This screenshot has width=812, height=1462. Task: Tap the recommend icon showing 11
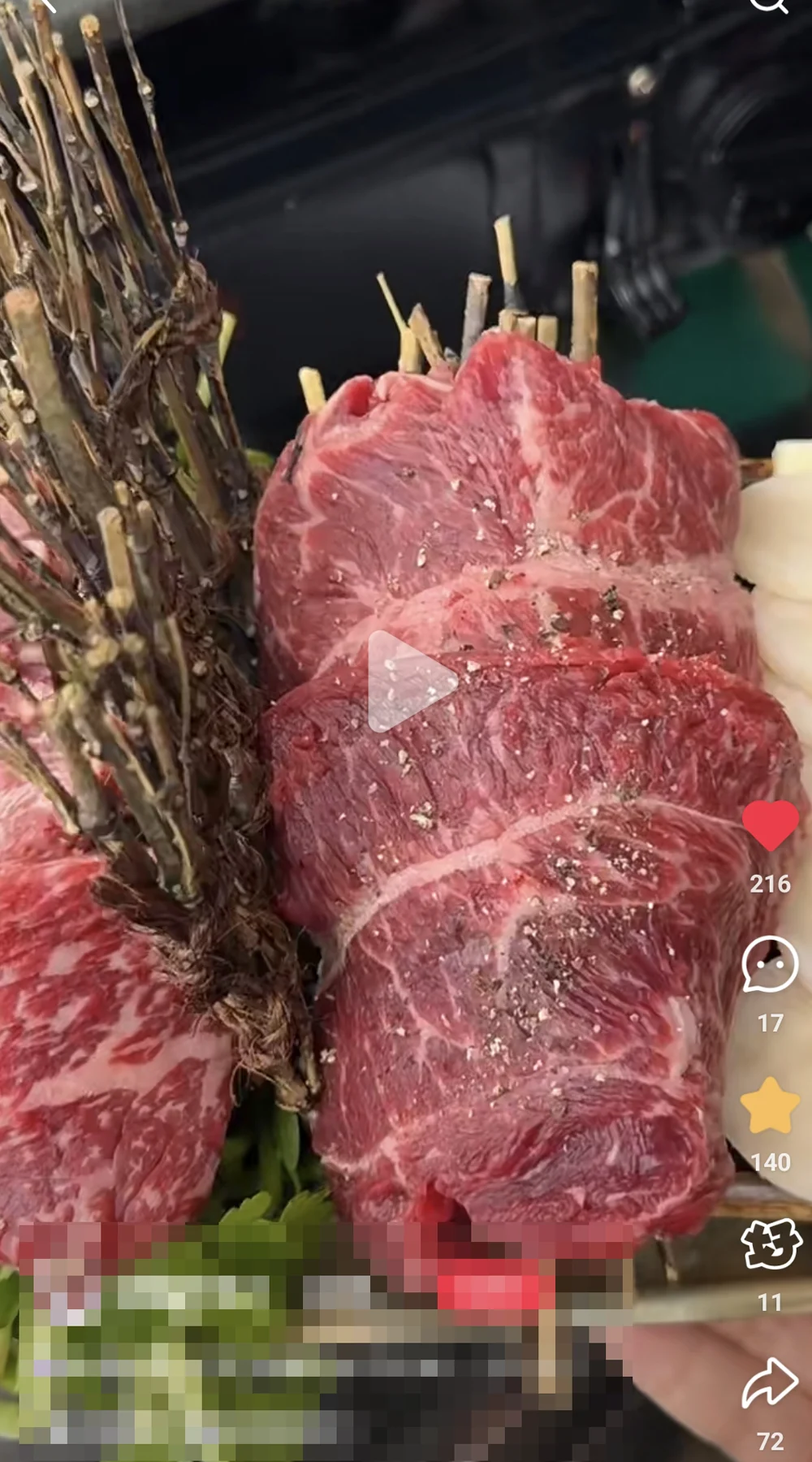click(x=771, y=1245)
